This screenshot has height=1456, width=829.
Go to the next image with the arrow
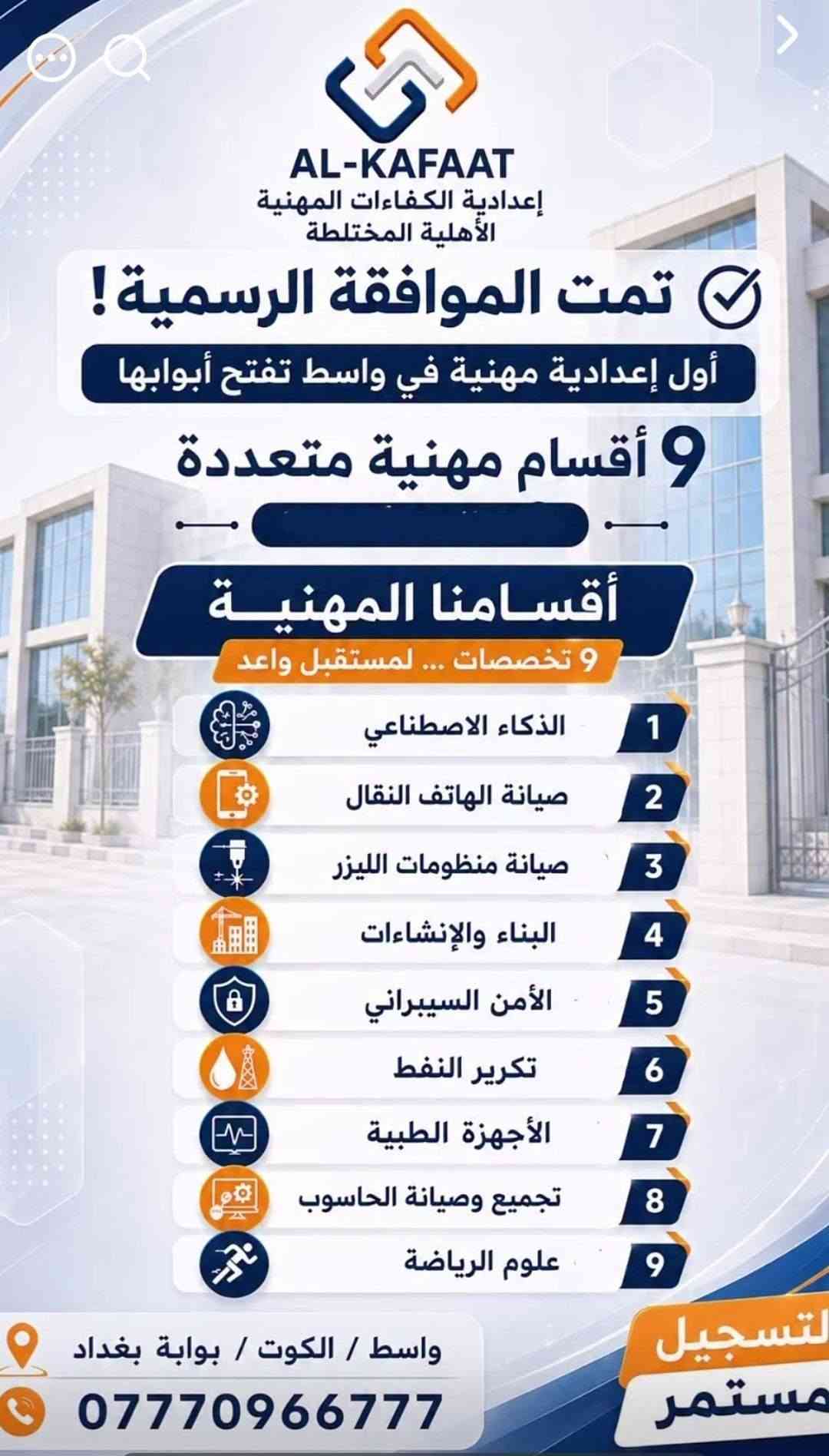(x=787, y=36)
